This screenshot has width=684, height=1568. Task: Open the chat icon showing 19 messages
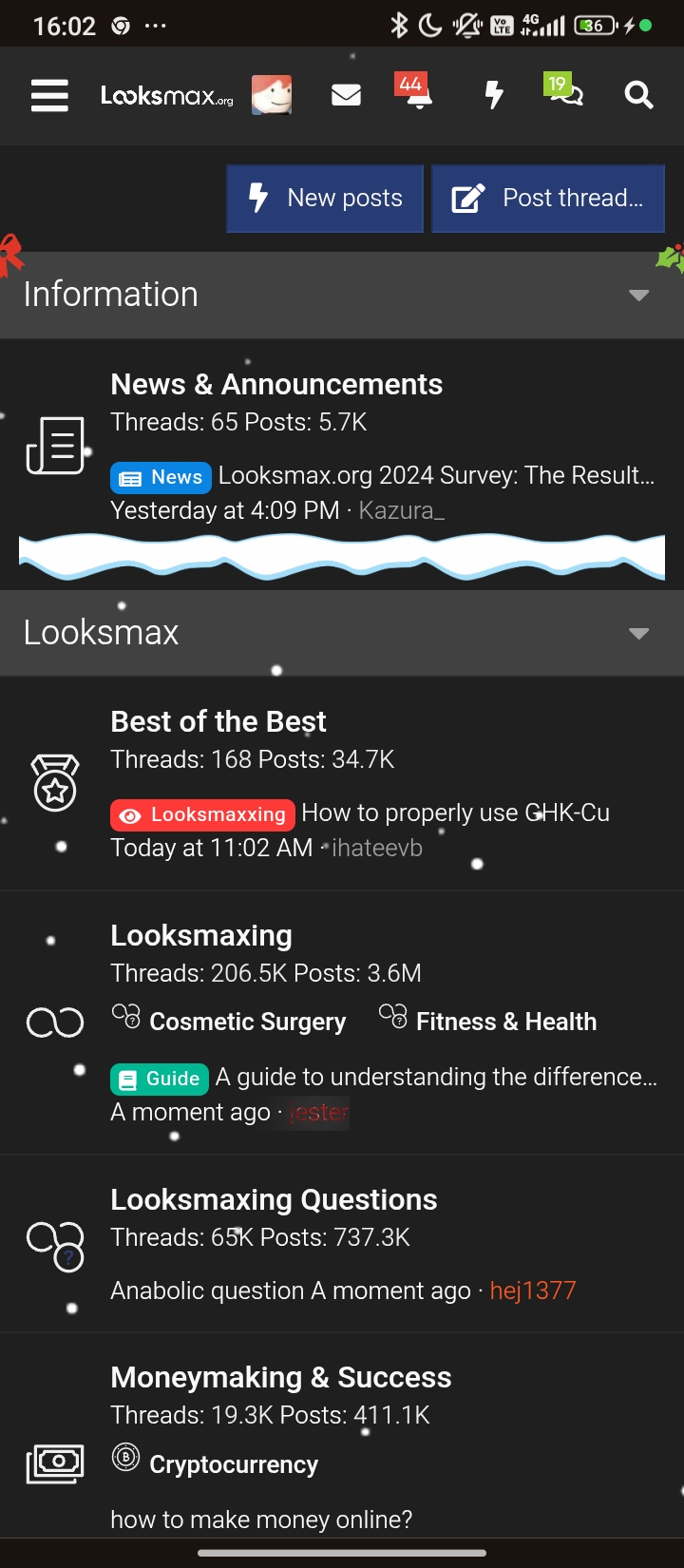(x=564, y=95)
